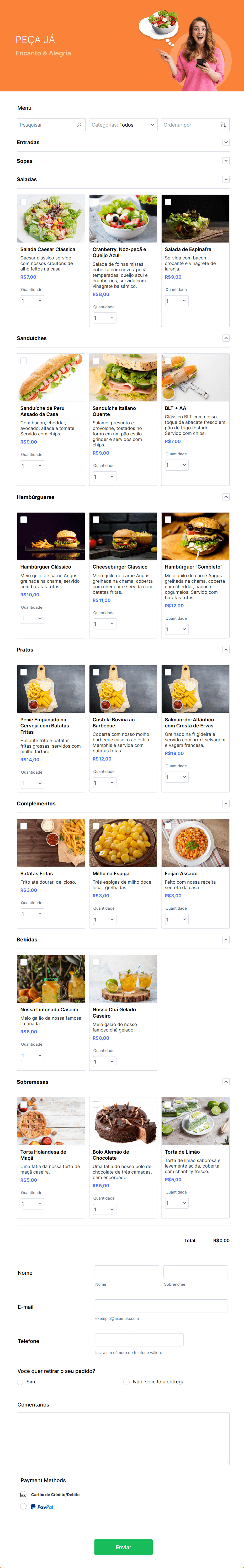Open quantity dropdown for Sanduíche Italiano Quente
This screenshot has height=1568, width=244.
[104, 477]
